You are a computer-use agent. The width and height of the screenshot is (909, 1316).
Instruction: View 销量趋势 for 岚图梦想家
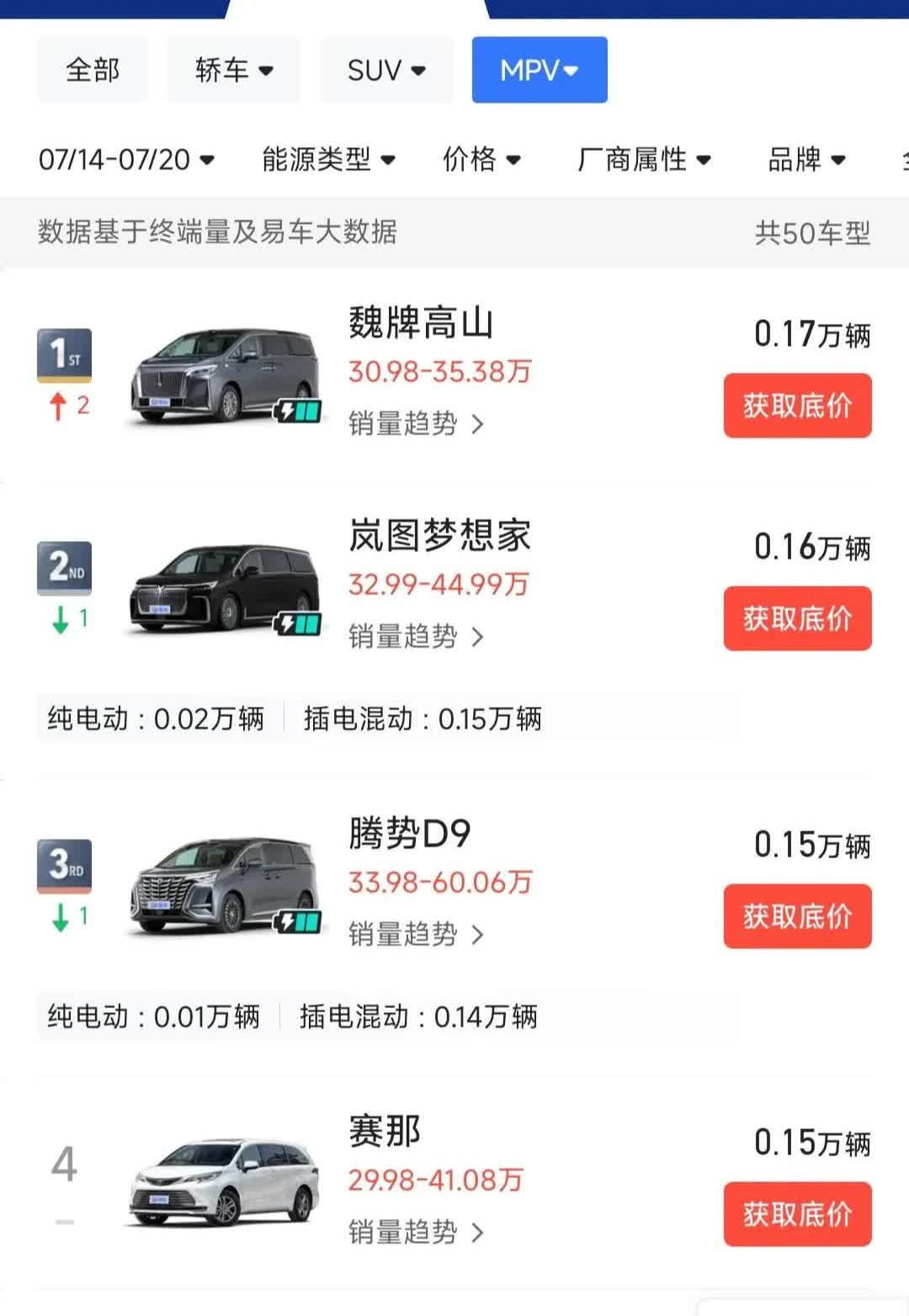click(416, 636)
